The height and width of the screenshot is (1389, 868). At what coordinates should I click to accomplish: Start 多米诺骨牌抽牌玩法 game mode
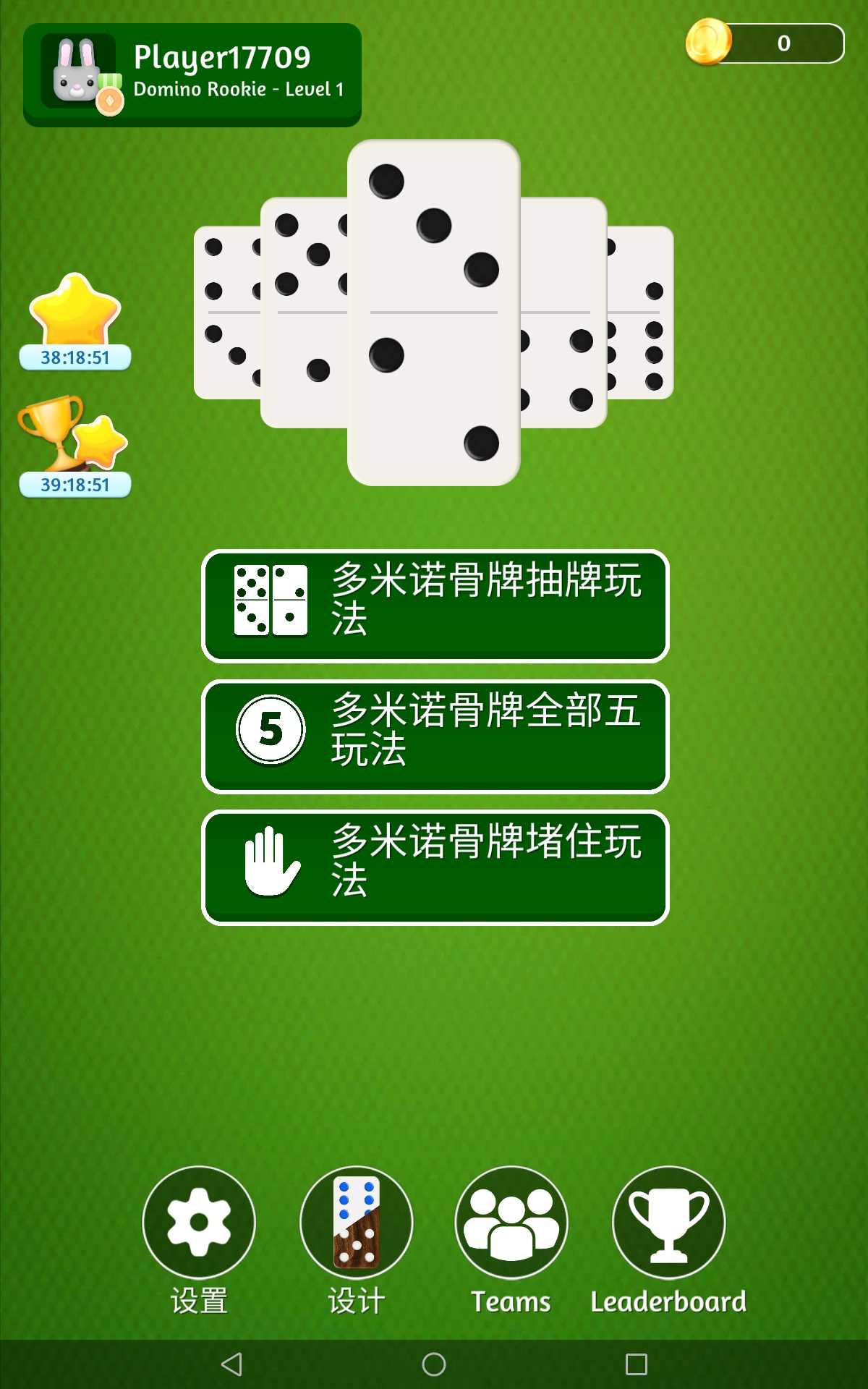point(435,606)
